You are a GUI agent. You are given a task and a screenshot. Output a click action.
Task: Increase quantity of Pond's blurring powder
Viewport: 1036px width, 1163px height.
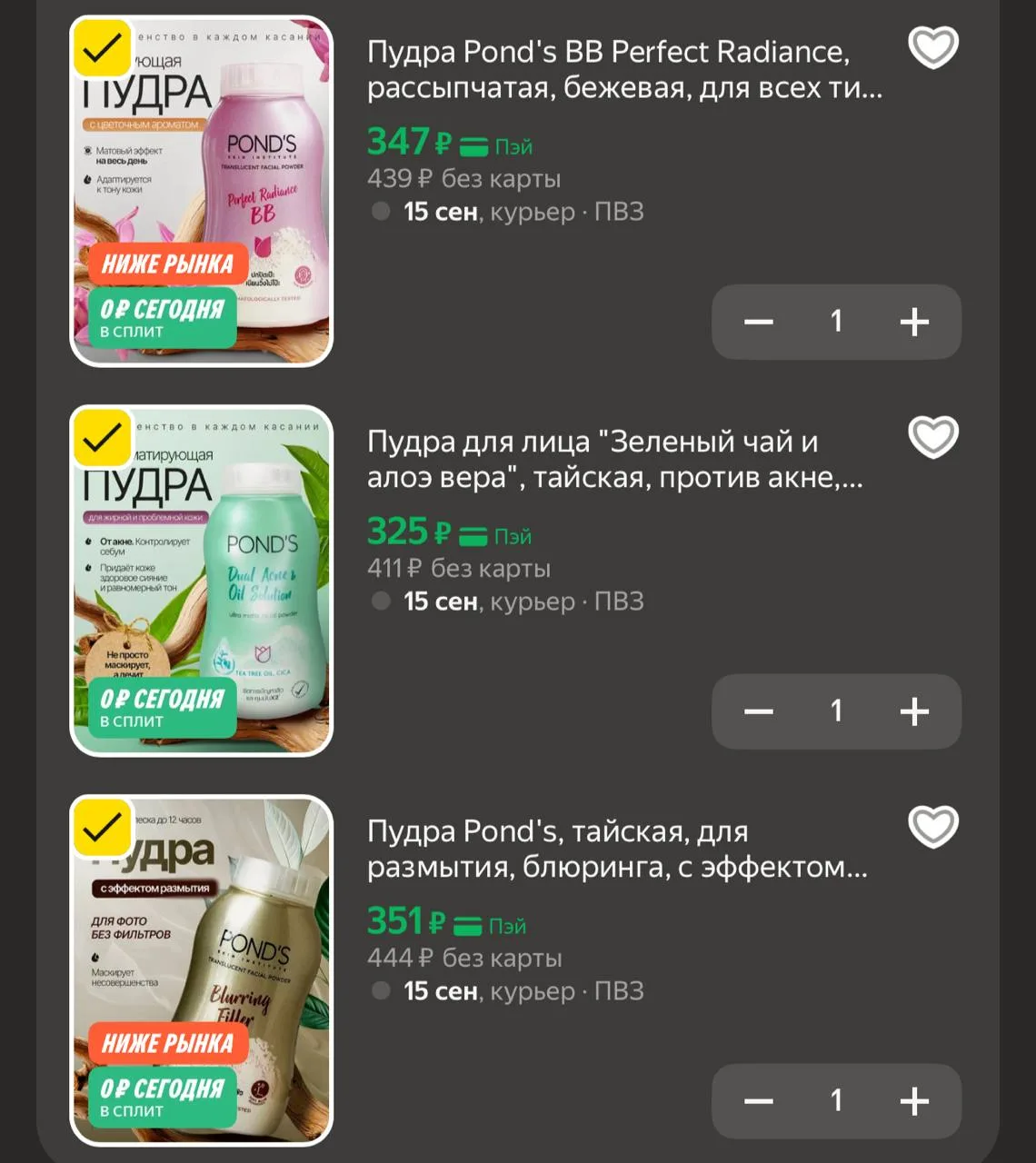914,1101
